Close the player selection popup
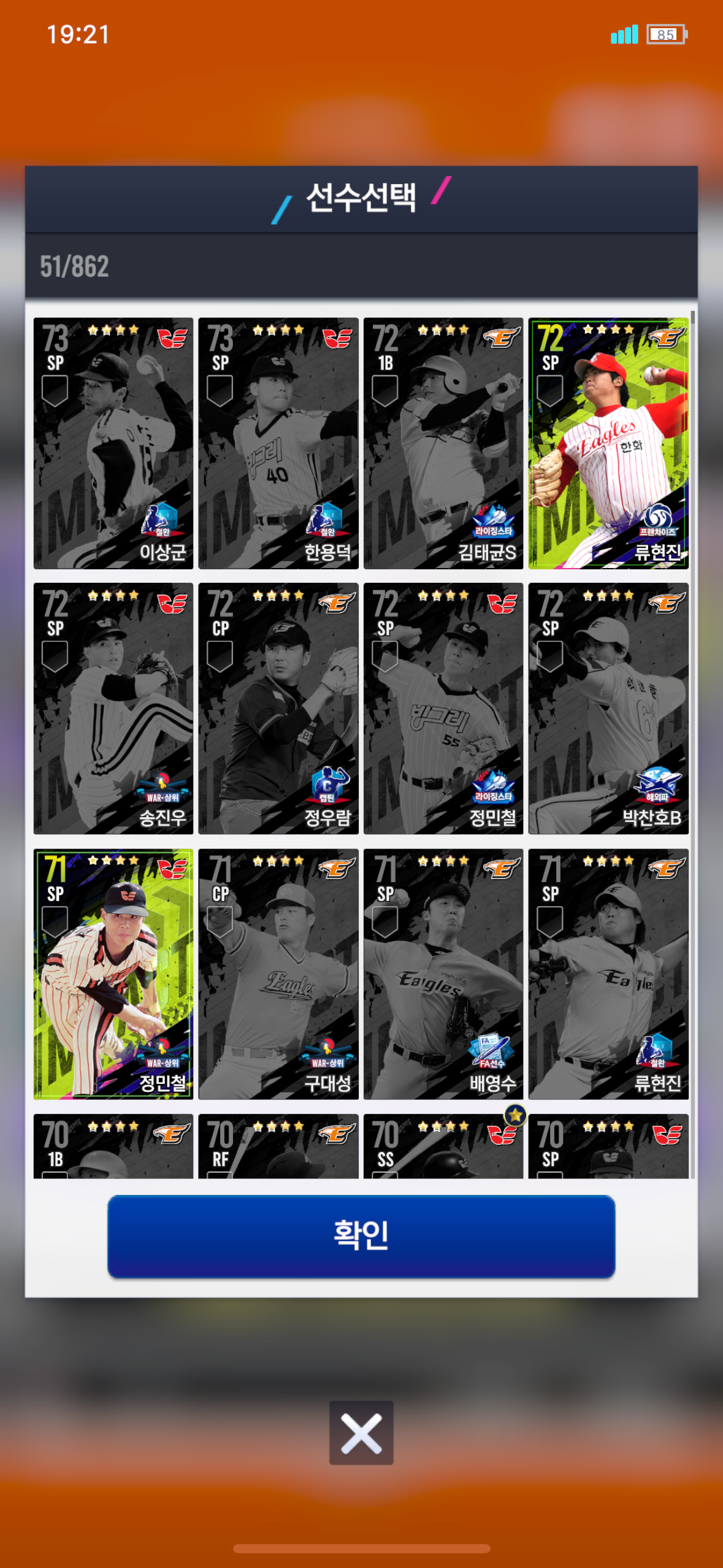Viewport: 723px width, 1568px height. point(361,1433)
